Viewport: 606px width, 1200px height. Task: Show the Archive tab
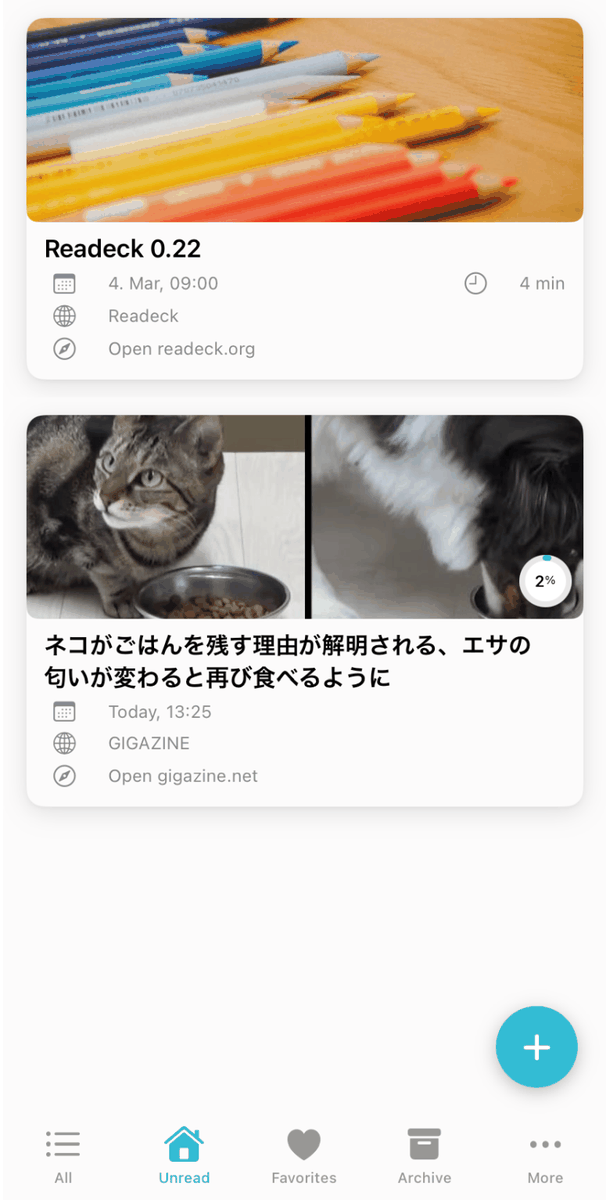424,1155
